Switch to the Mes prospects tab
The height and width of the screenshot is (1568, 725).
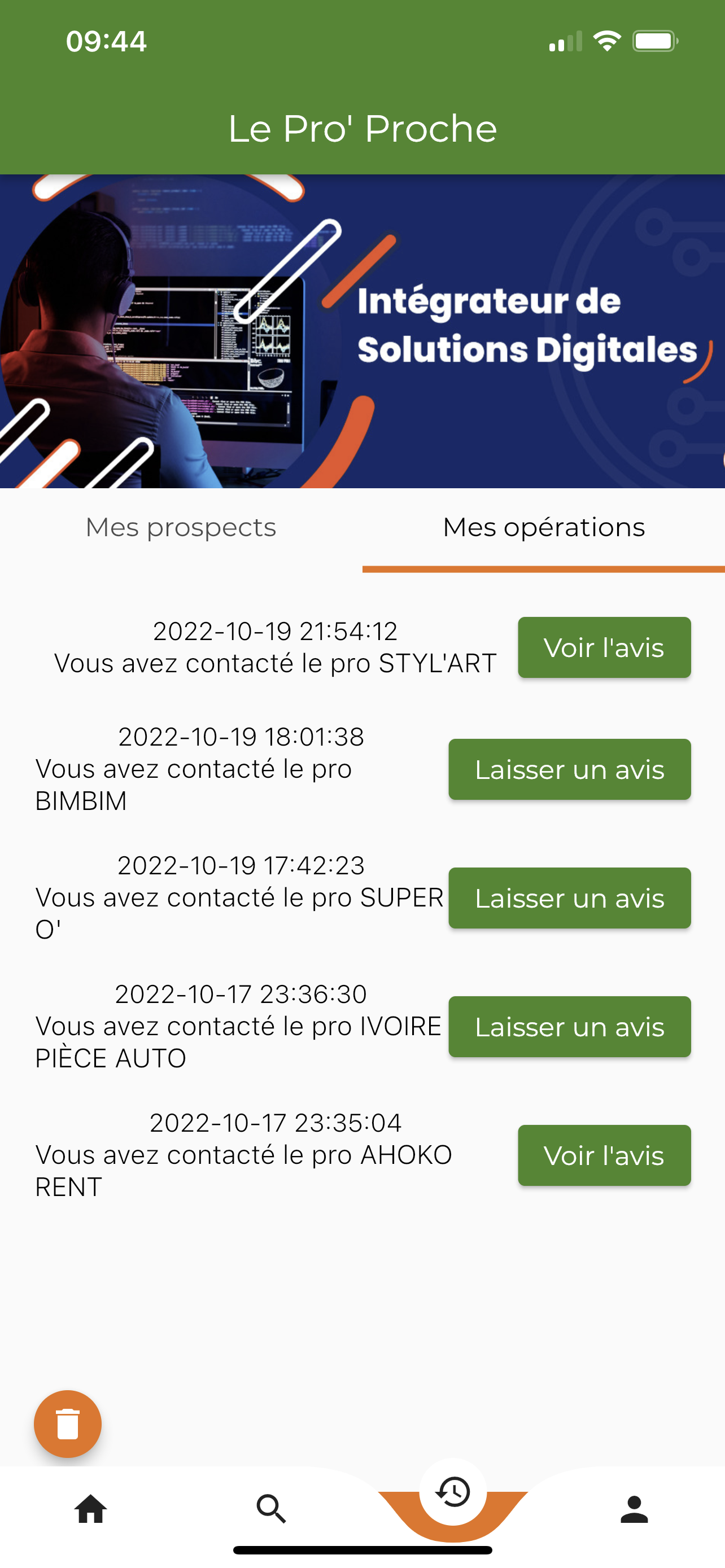[181, 528]
